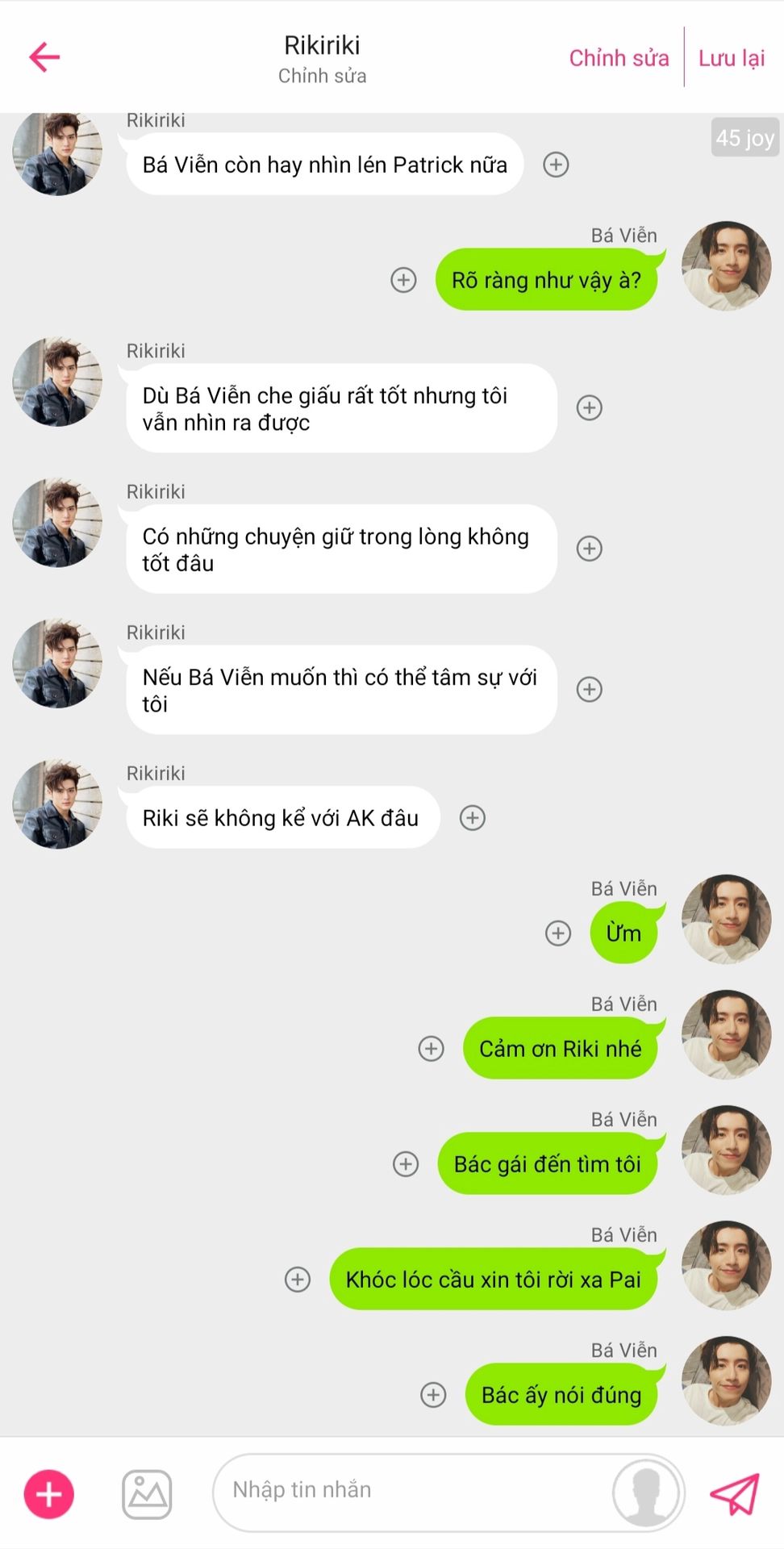The height and width of the screenshot is (1549, 784).
Task: Tap plus icon beside 'Bác ấy nói đúng'
Action: point(434,1395)
